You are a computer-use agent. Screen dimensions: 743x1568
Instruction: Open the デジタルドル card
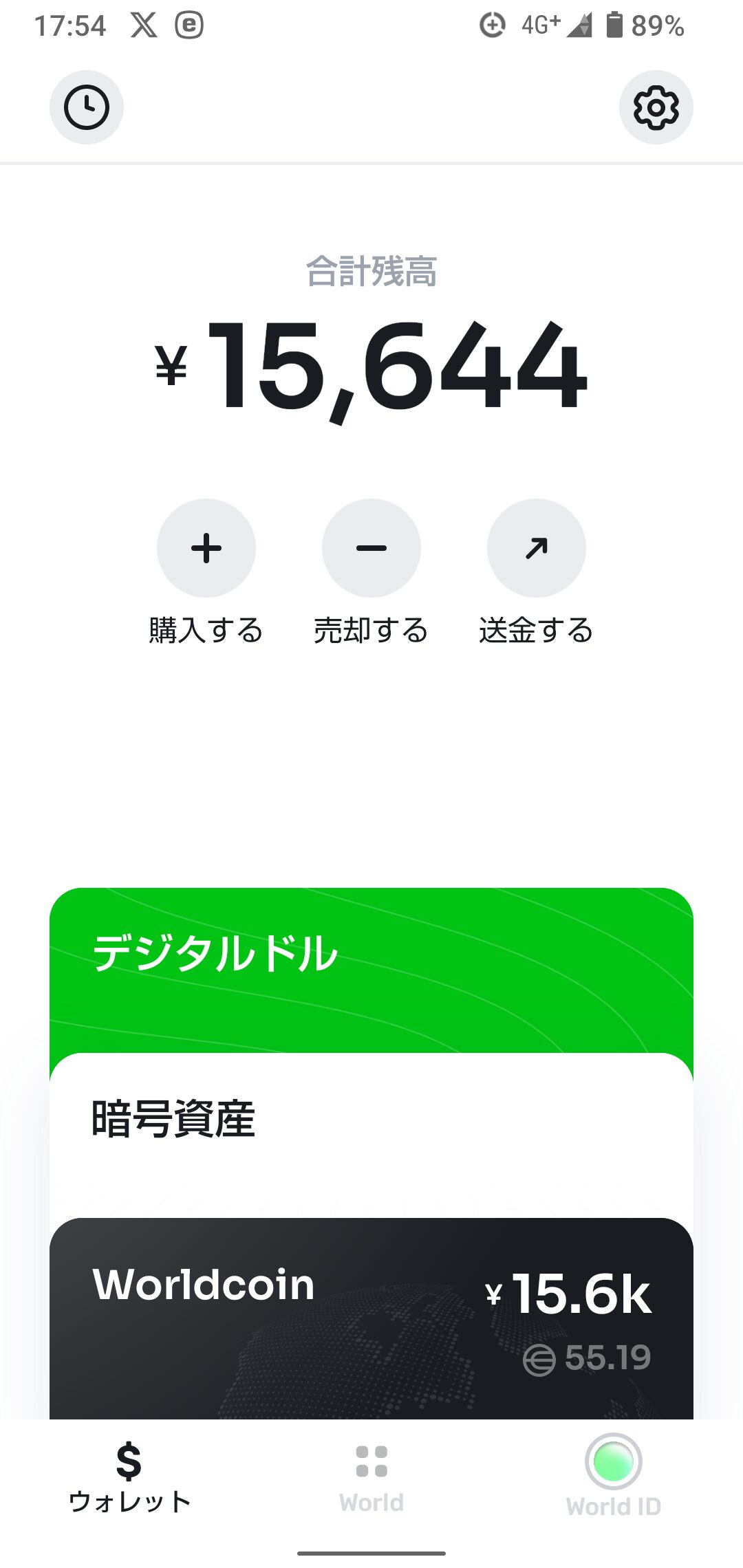pyautogui.click(x=371, y=963)
